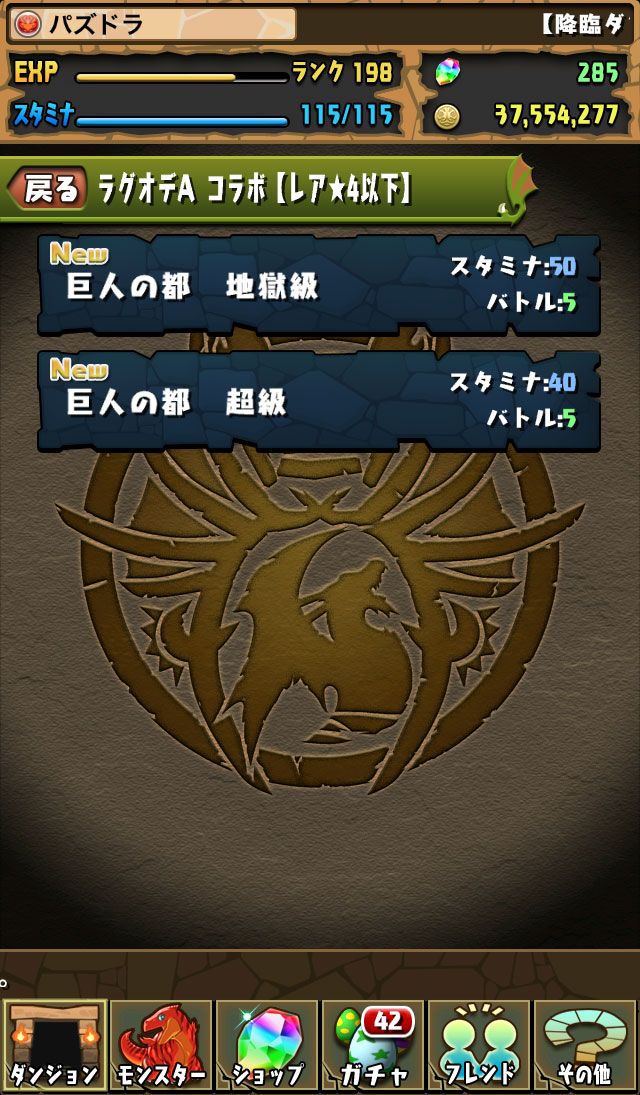Image resolution: width=640 pixels, height=1095 pixels.
Task: Switch to the モンスター tab
Action: pos(161,1046)
